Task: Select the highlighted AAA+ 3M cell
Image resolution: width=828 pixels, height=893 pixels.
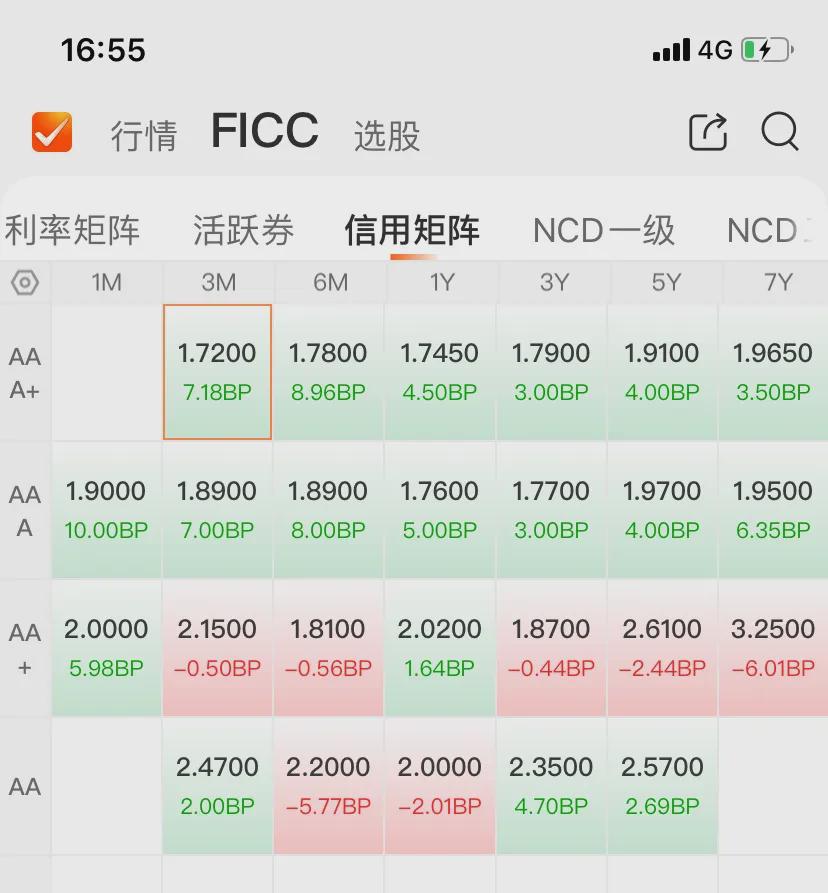Action: (216, 371)
